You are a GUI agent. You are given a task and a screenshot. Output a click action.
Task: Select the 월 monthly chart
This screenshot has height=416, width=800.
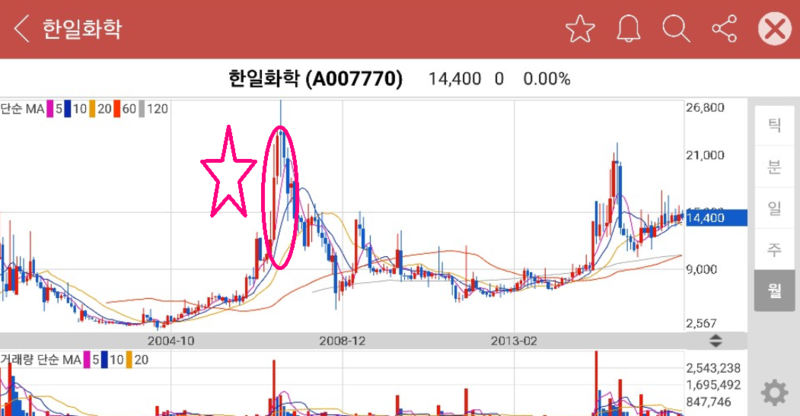pyautogui.click(x=773, y=291)
